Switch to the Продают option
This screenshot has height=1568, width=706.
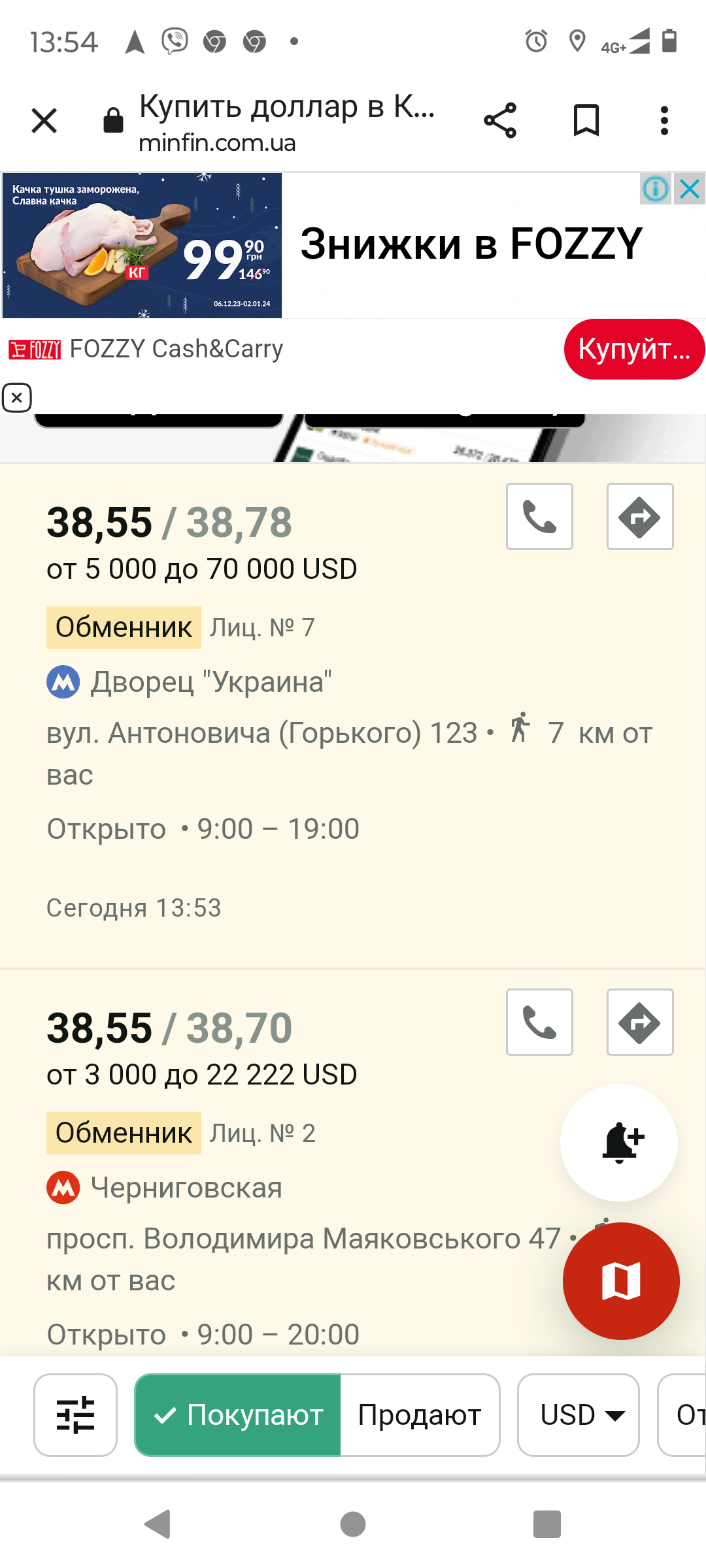click(420, 1415)
